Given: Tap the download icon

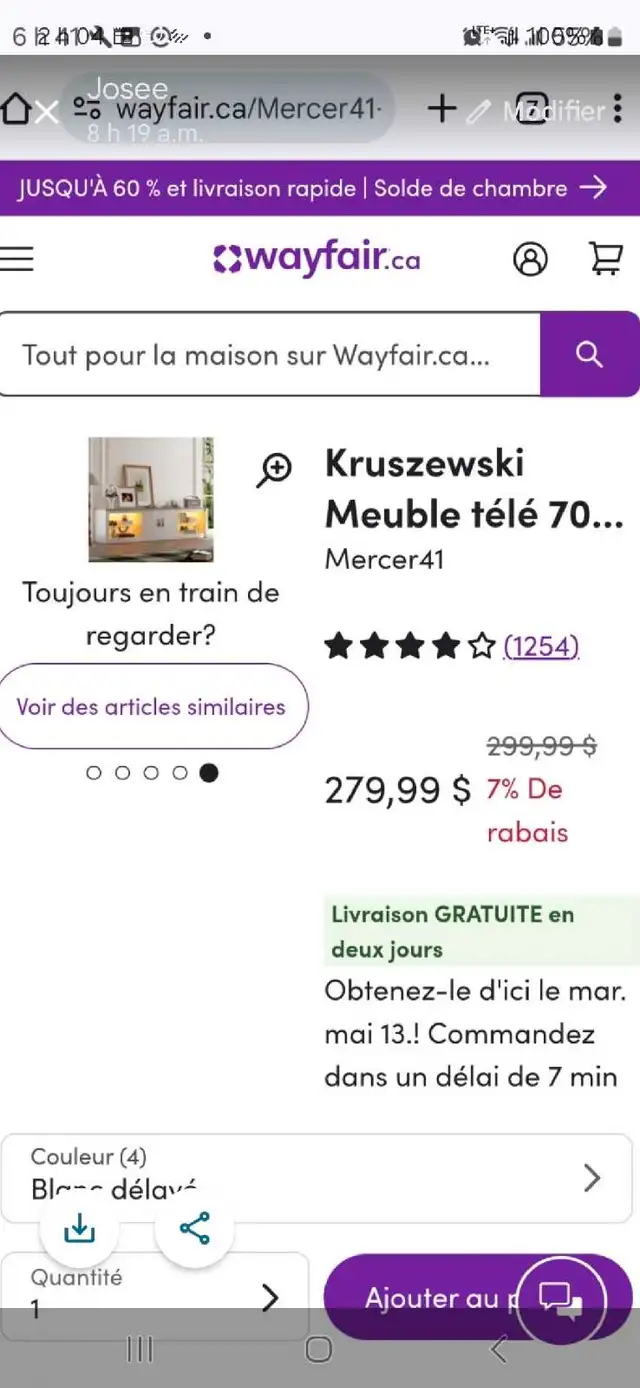Looking at the screenshot, I should coord(78,1228).
